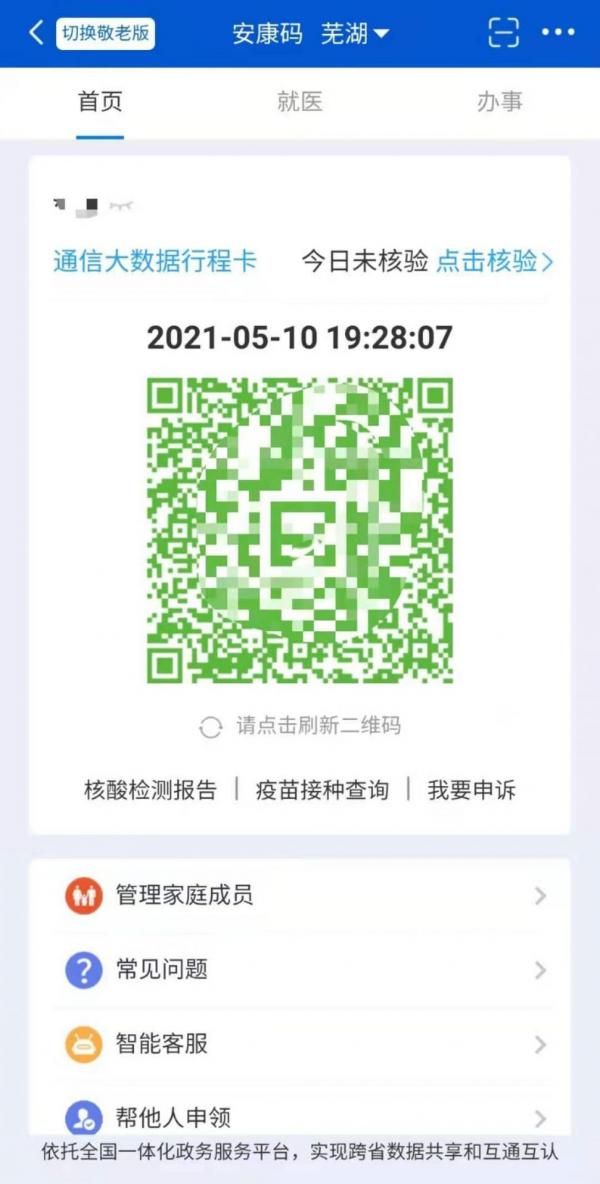The width and height of the screenshot is (600, 1184).
Task: Tap 切换敬老版 button
Action: click(106, 34)
